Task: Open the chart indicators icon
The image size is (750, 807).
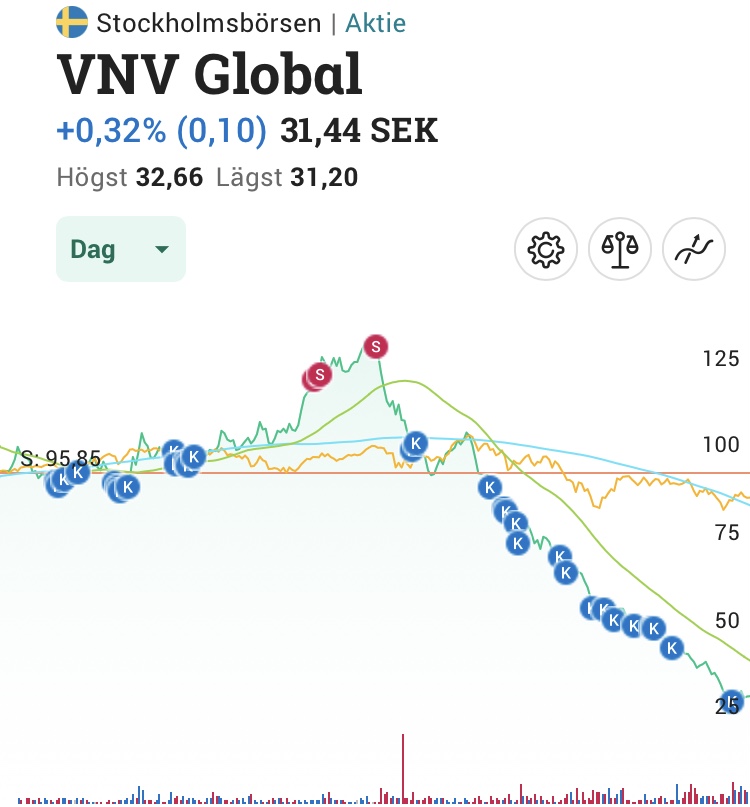Action: point(694,249)
